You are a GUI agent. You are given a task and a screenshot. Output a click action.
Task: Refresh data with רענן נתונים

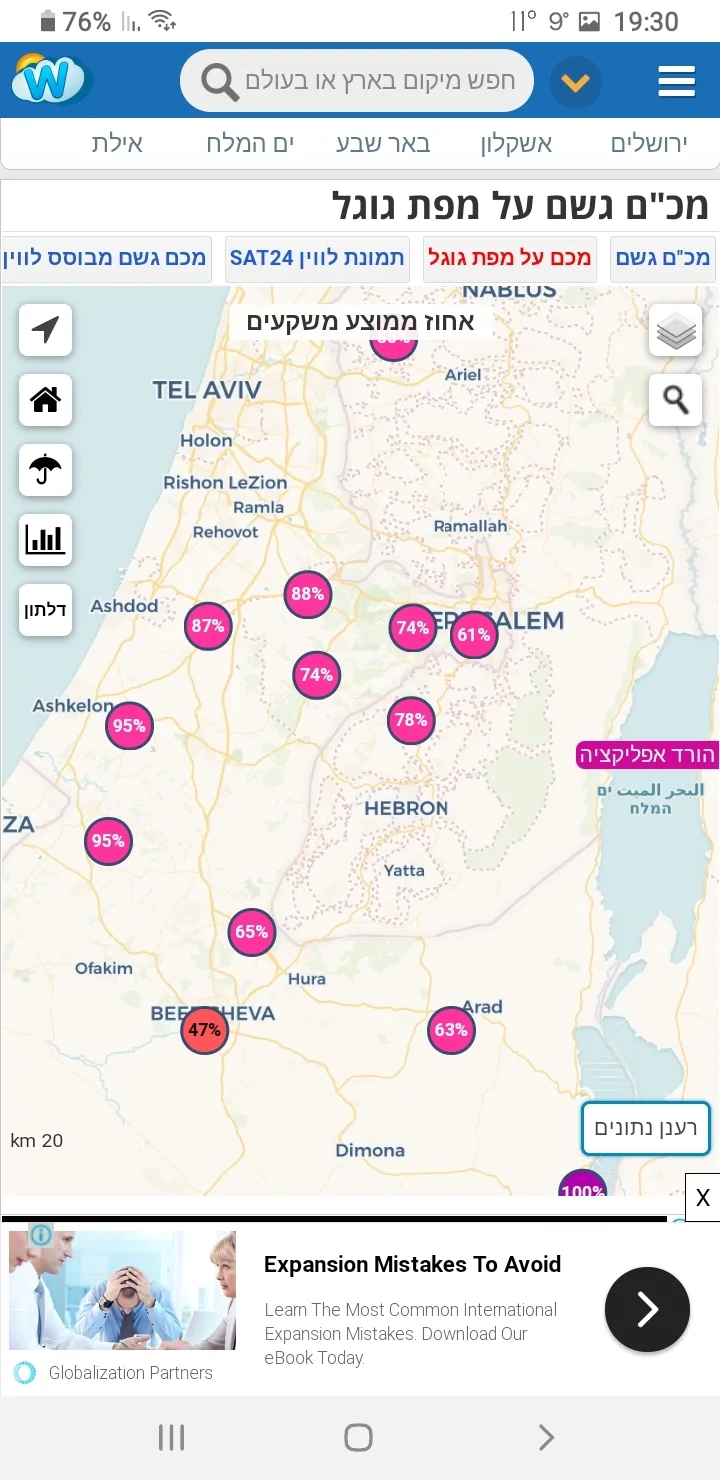tap(646, 1129)
